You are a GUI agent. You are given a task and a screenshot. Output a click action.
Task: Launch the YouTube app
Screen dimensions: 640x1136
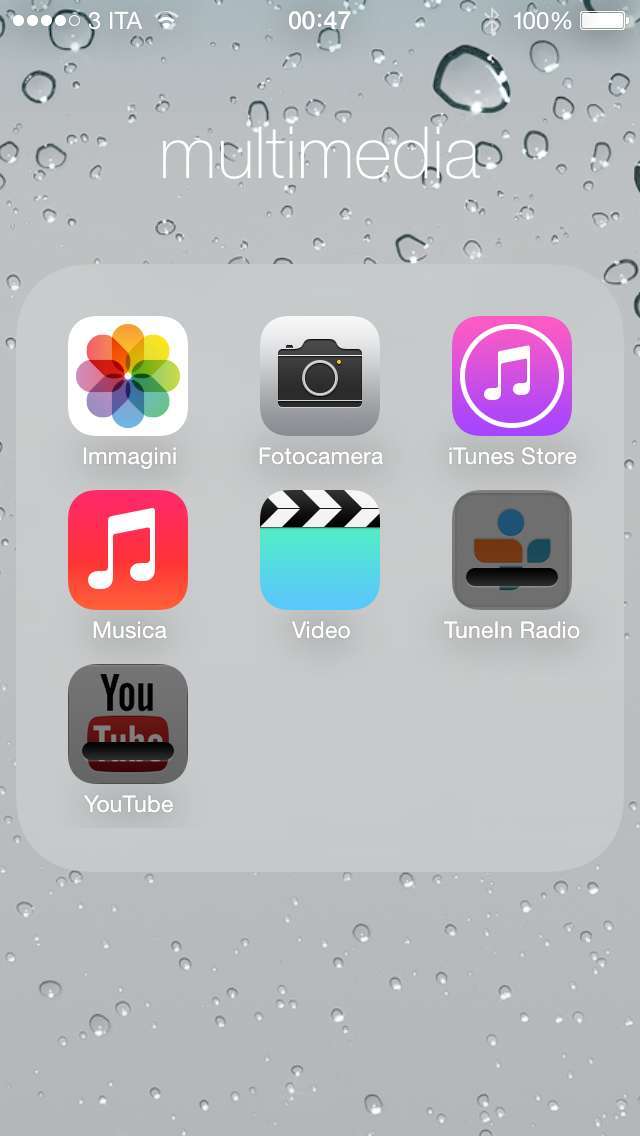click(128, 723)
